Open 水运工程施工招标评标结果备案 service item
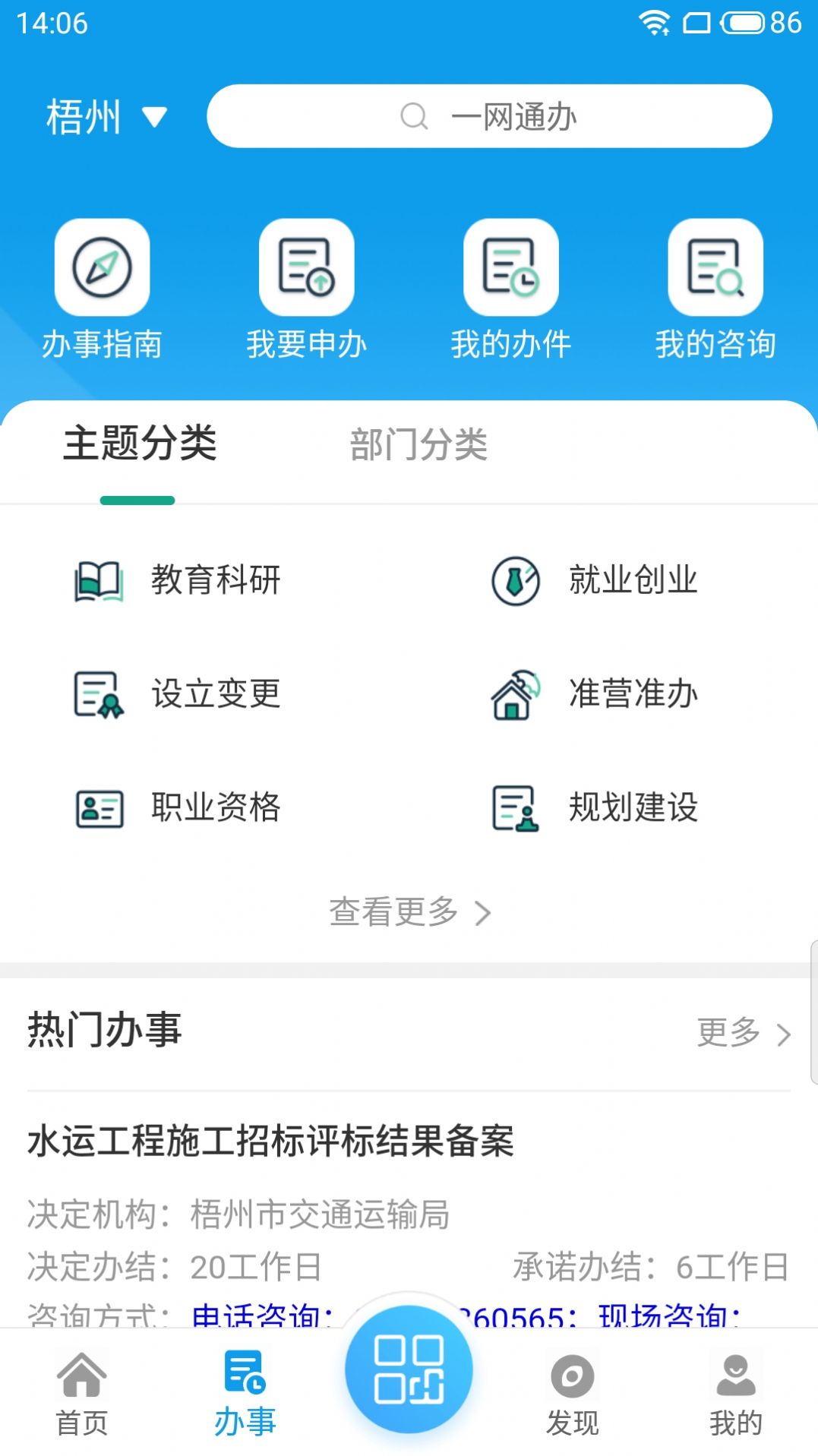The width and height of the screenshot is (818, 1456). [271, 1139]
